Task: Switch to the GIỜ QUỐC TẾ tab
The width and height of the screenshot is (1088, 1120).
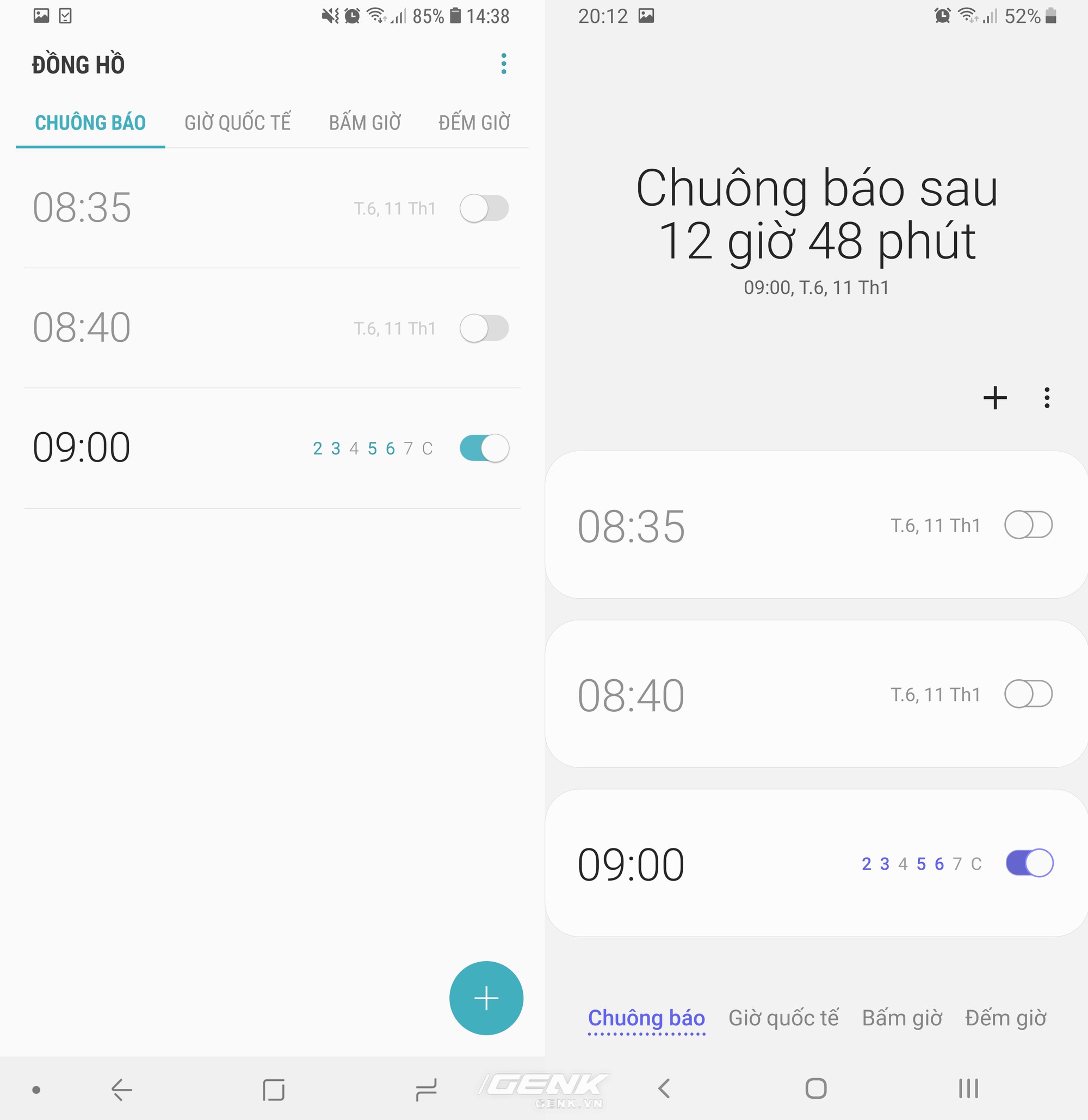Action: 238,122
